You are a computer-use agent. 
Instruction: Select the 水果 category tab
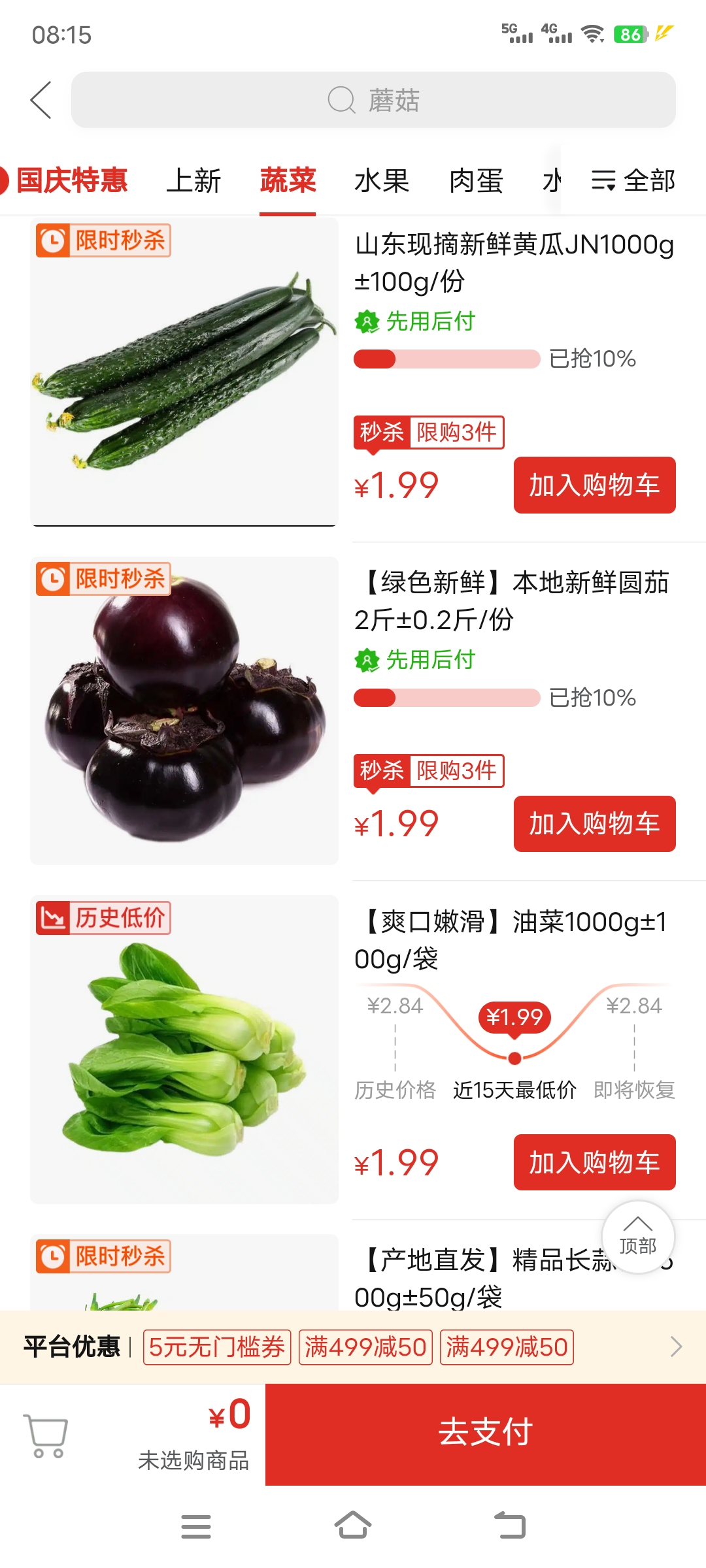pyautogui.click(x=382, y=180)
